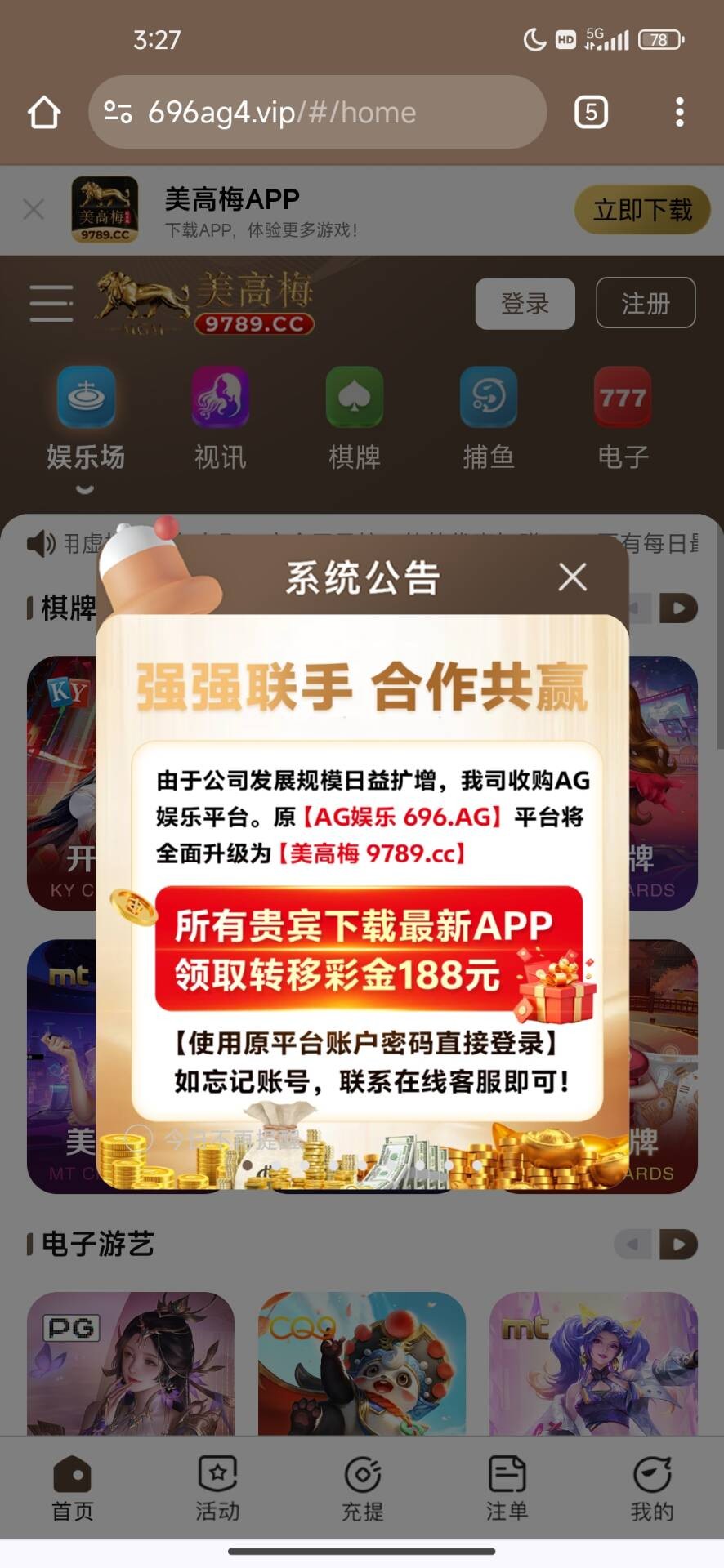Close the 系统公告 popup
The image size is (724, 1568).
[572, 577]
